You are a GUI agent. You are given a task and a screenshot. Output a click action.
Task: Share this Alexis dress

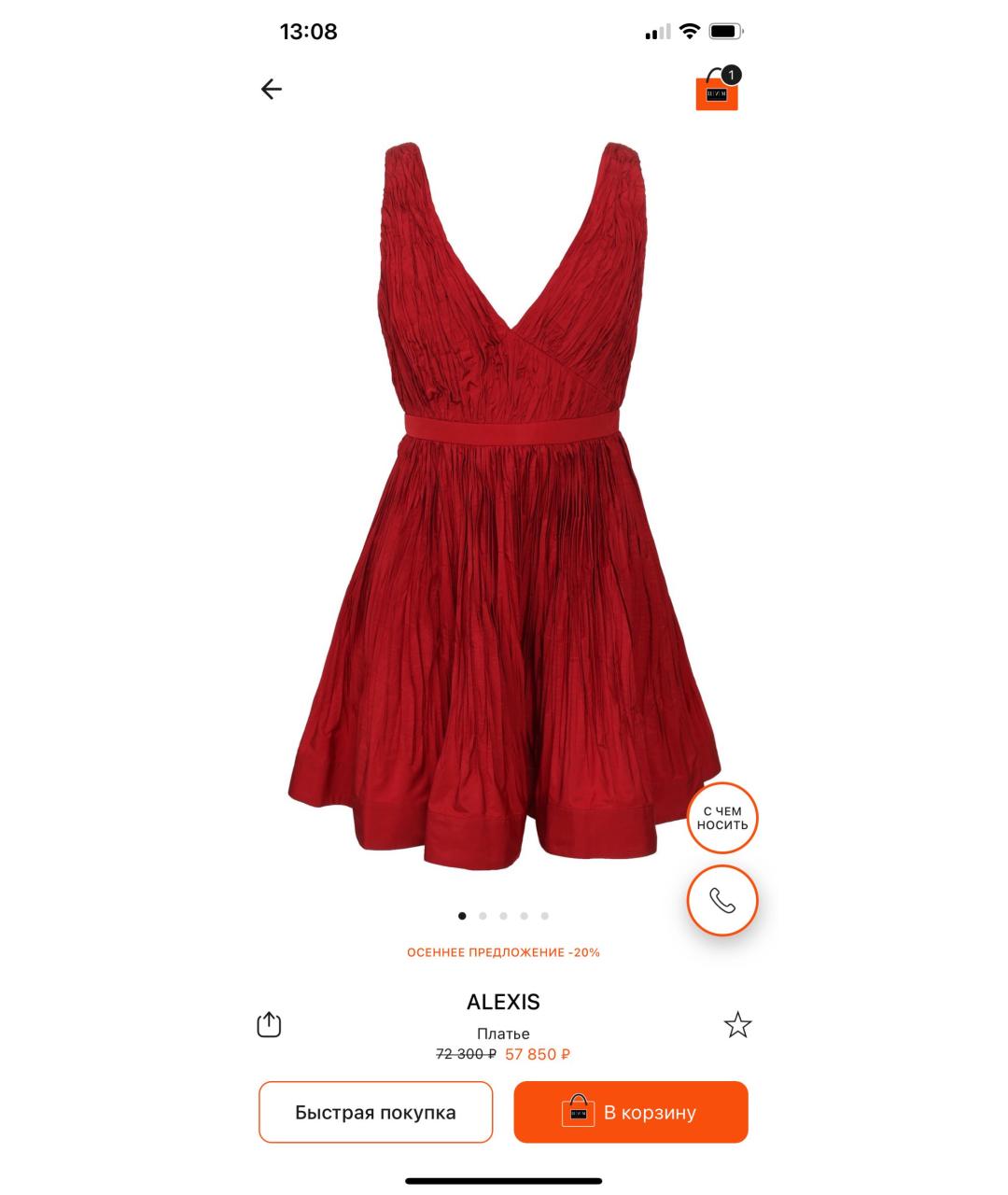click(x=269, y=1025)
